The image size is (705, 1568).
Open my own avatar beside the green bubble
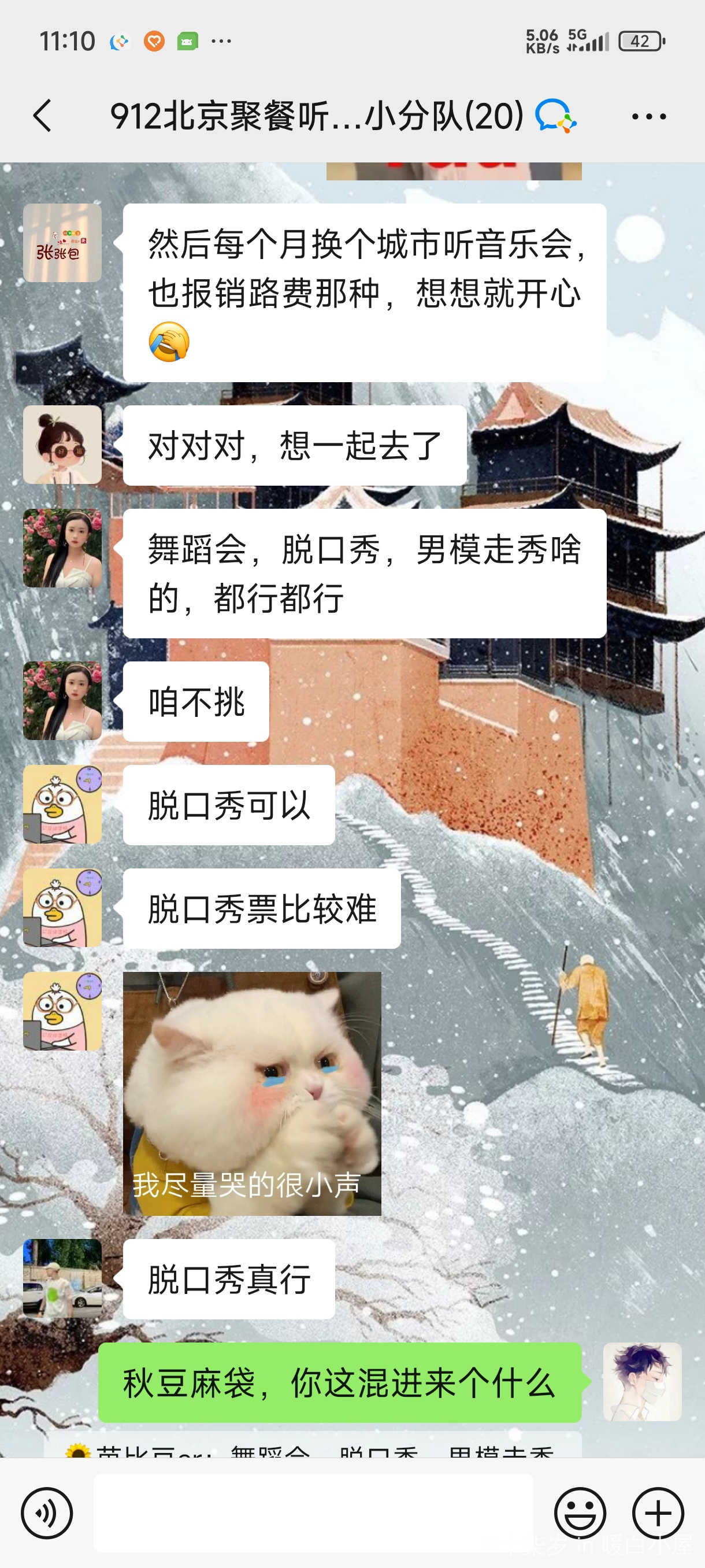pyautogui.click(x=642, y=1382)
